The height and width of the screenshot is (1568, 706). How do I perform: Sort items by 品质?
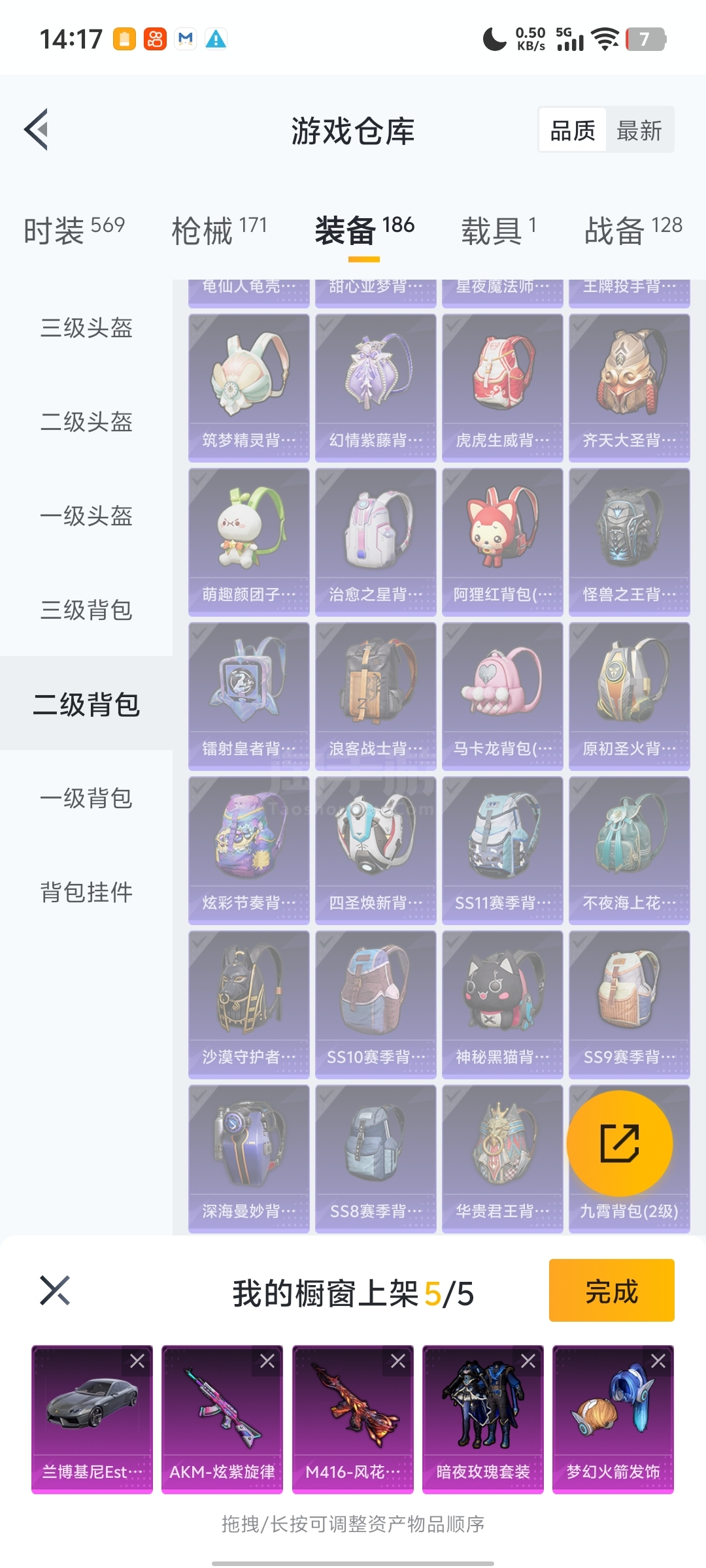pyautogui.click(x=573, y=131)
